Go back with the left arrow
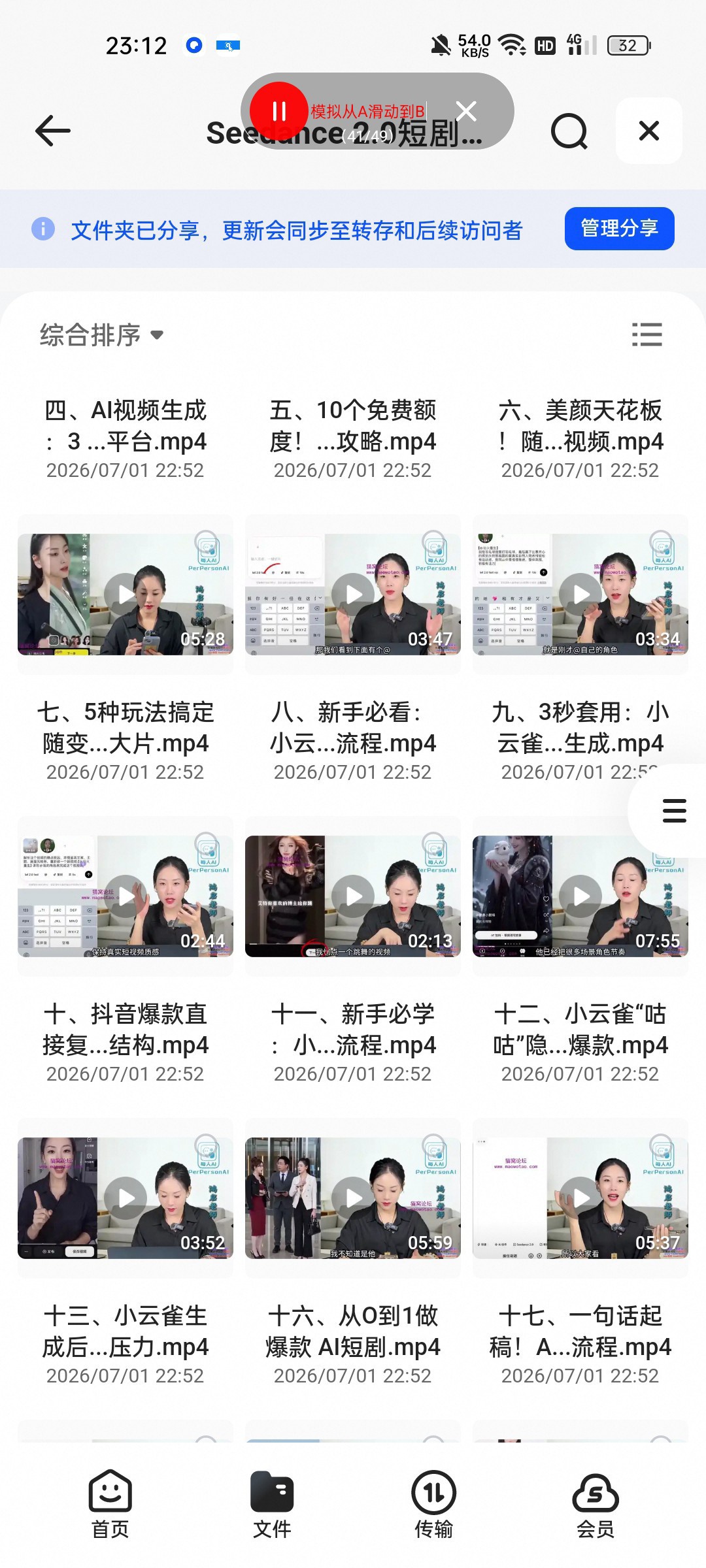The image size is (706, 1568). point(53,131)
